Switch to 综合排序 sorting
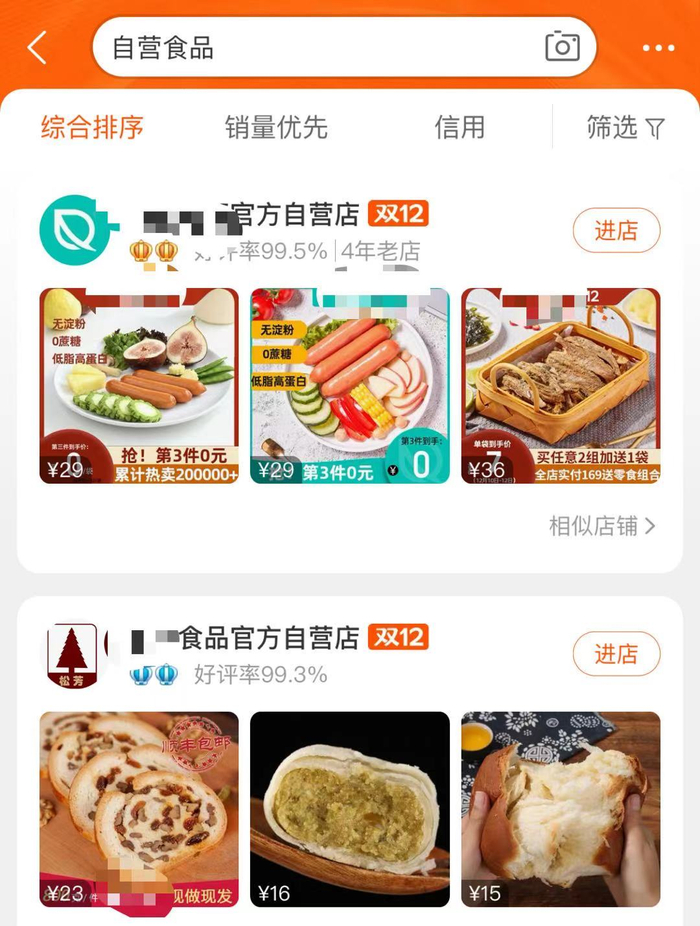 point(92,127)
